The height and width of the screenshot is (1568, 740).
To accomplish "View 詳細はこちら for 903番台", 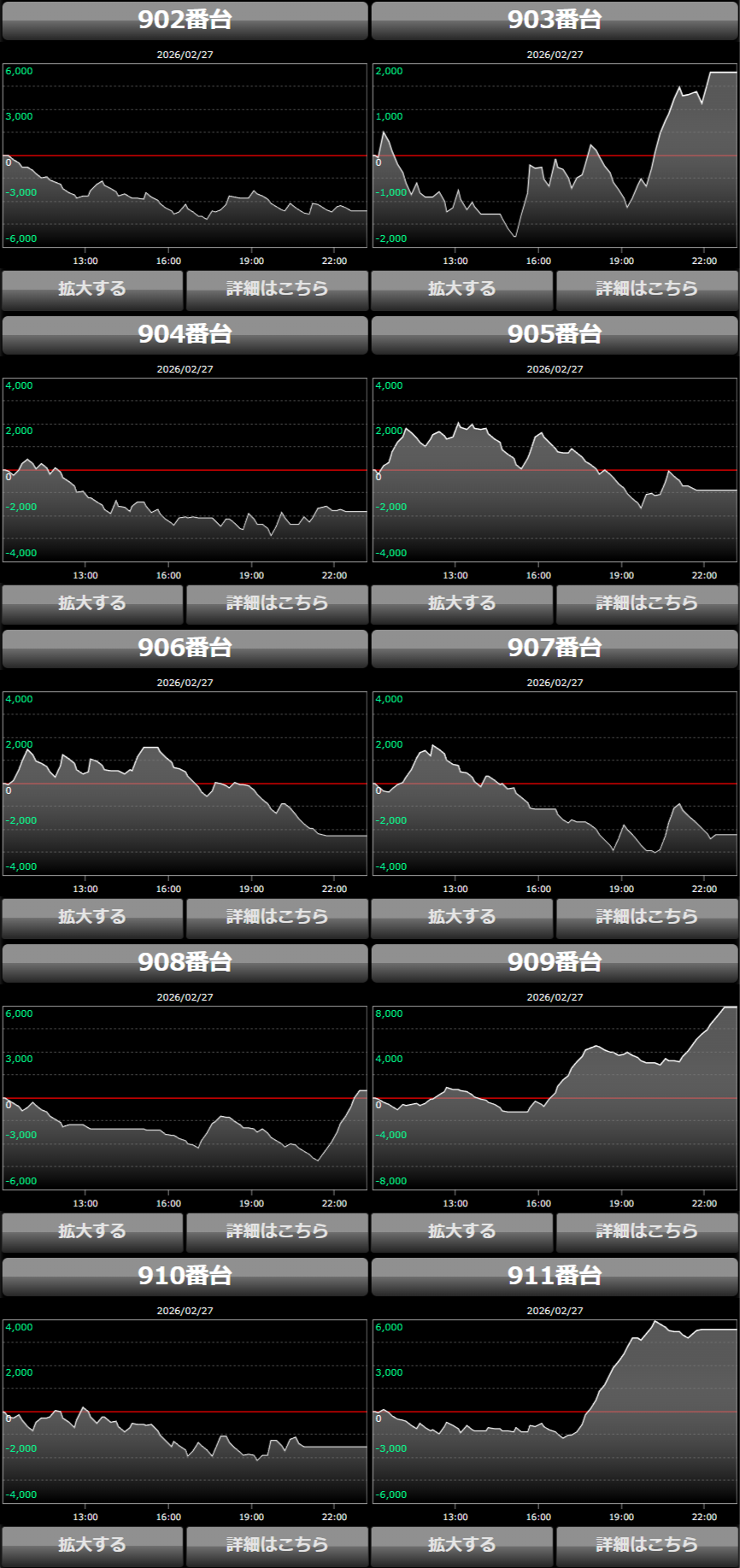I will coord(647,290).
